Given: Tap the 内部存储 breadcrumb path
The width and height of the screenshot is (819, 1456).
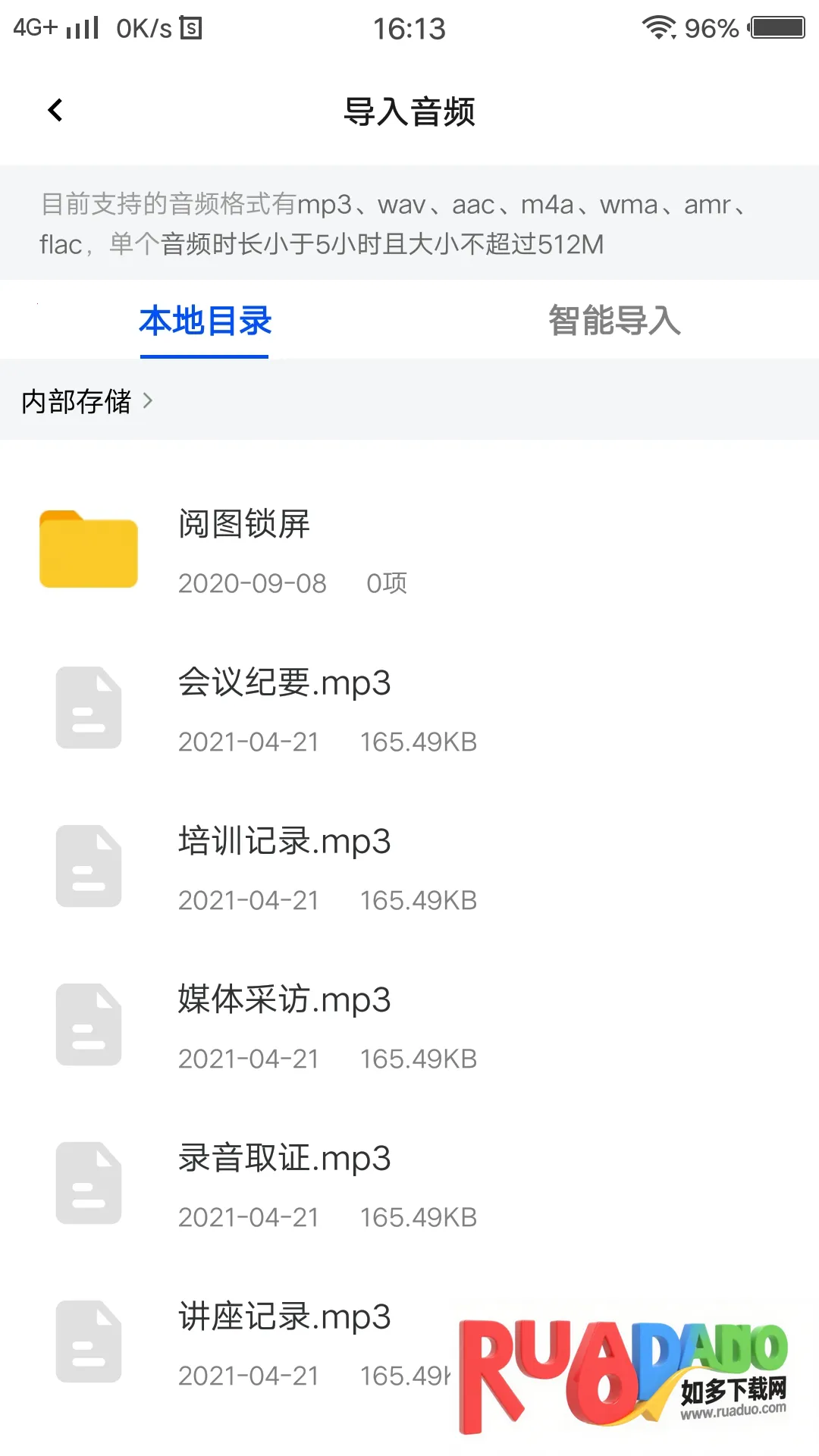Looking at the screenshot, I should click(77, 401).
